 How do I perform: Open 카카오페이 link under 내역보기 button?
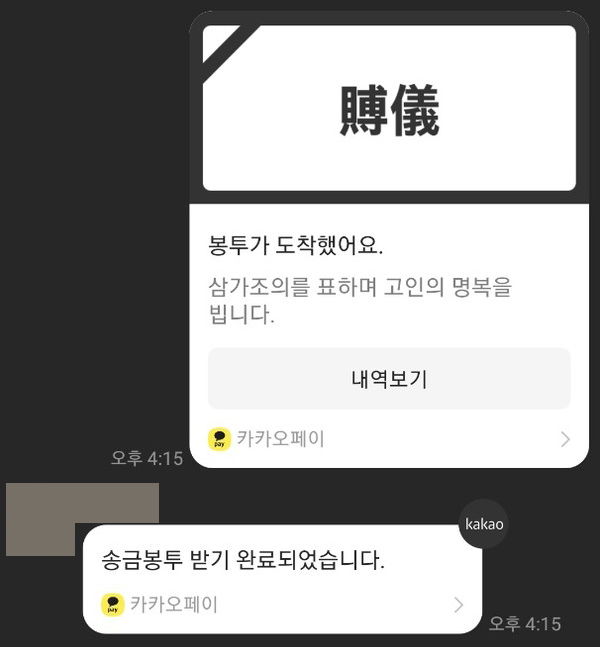click(389, 439)
